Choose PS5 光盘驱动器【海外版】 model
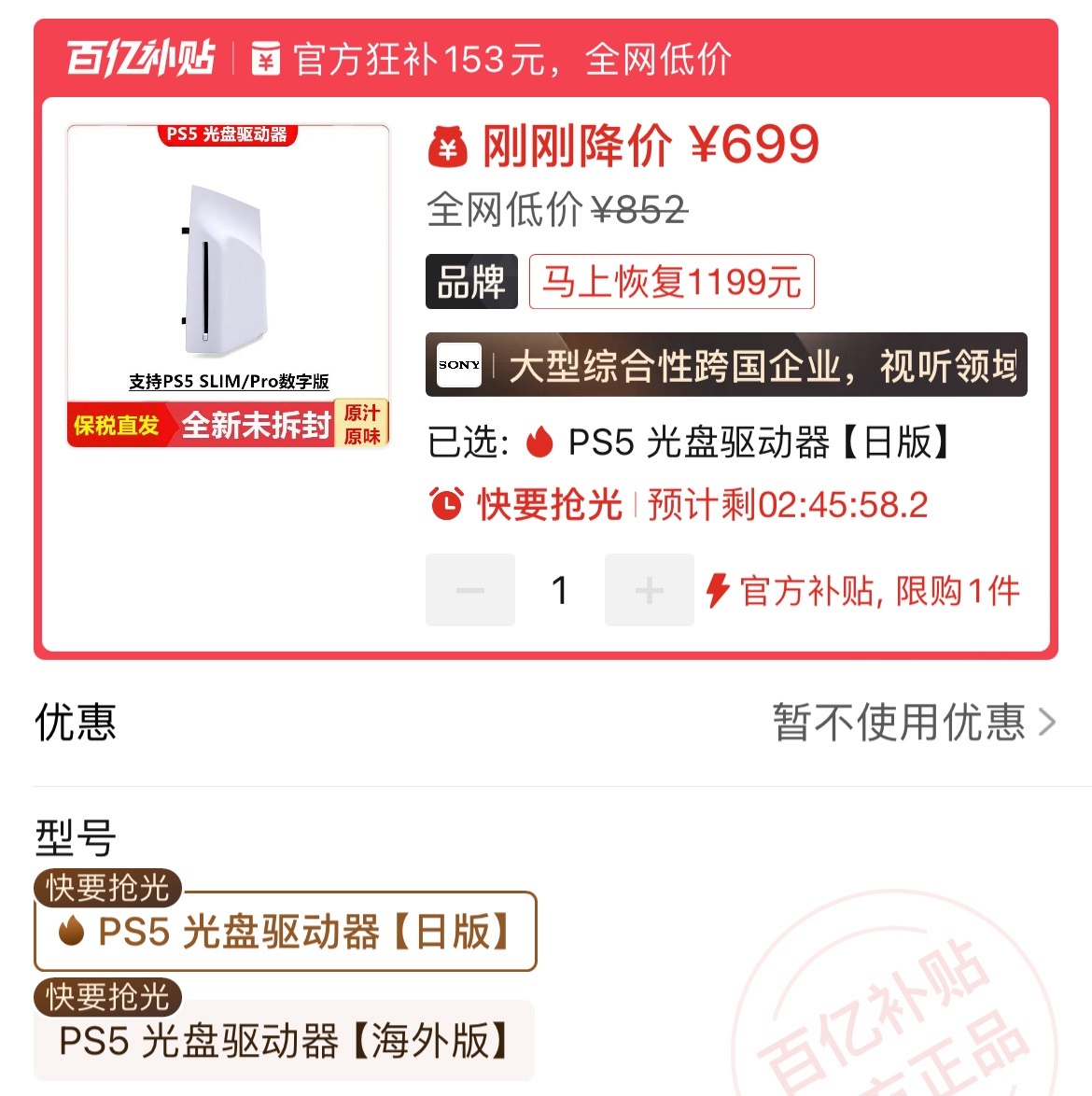The height and width of the screenshot is (1096, 1092). pyautogui.click(x=284, y=1041)
